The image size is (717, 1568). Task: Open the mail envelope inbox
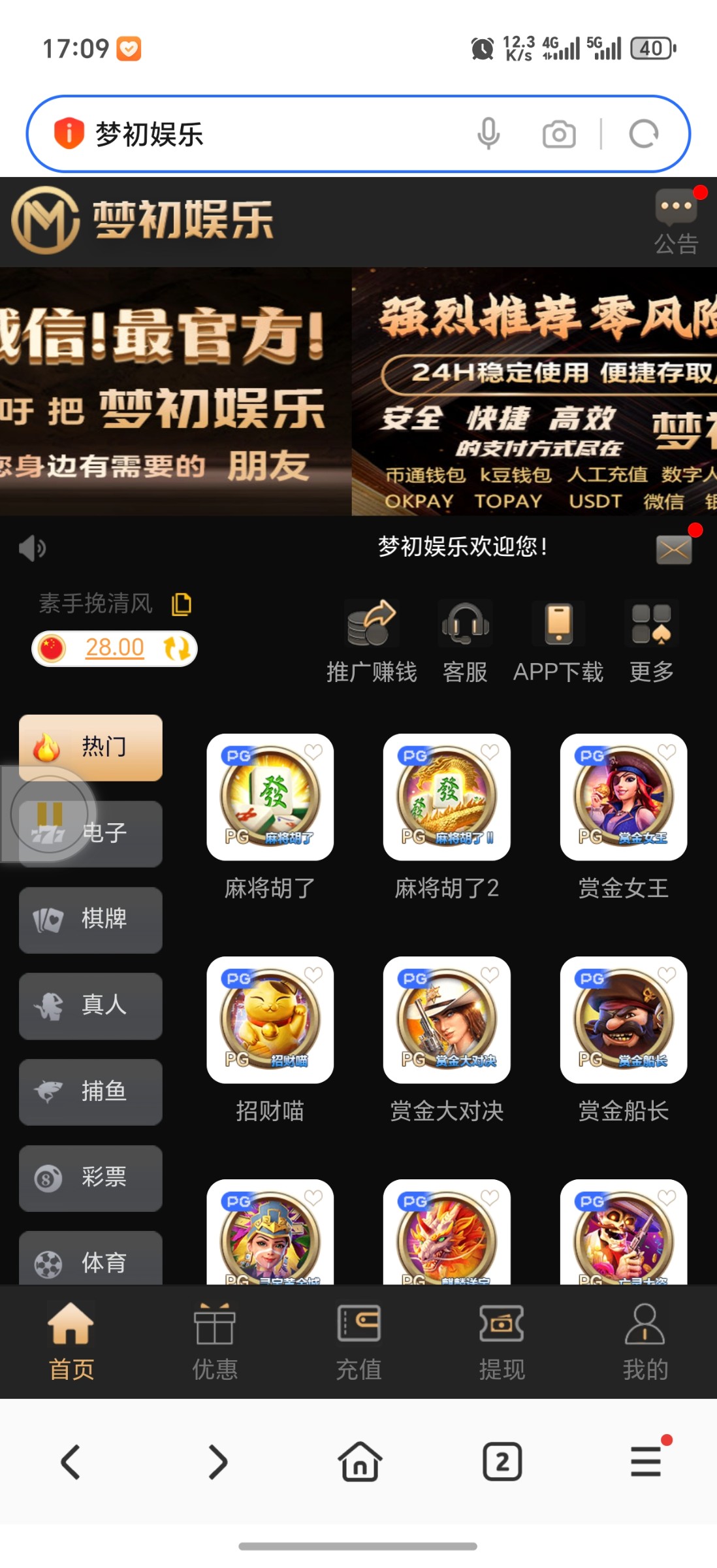coord(674,550)
